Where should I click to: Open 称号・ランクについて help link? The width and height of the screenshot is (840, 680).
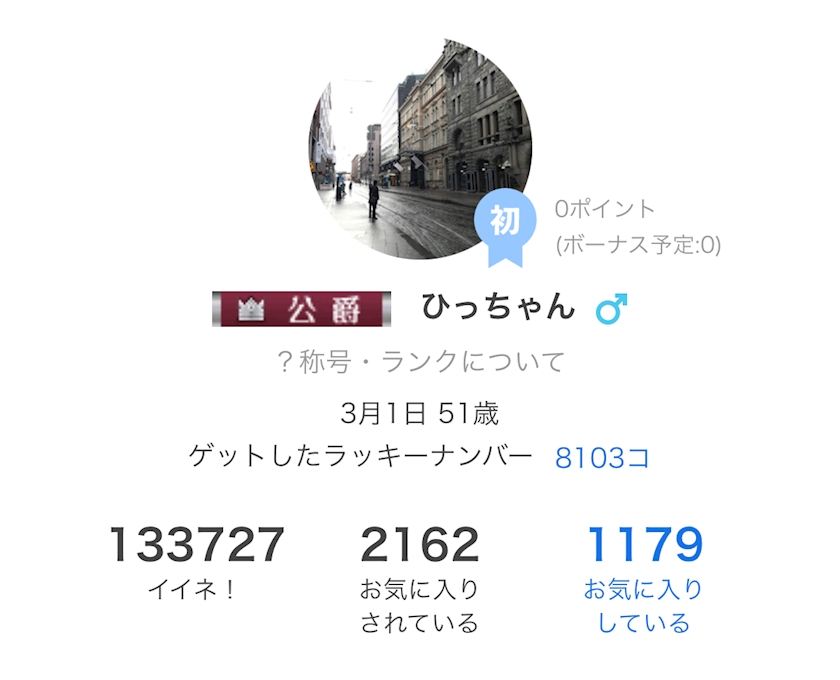tap(421, 362)
